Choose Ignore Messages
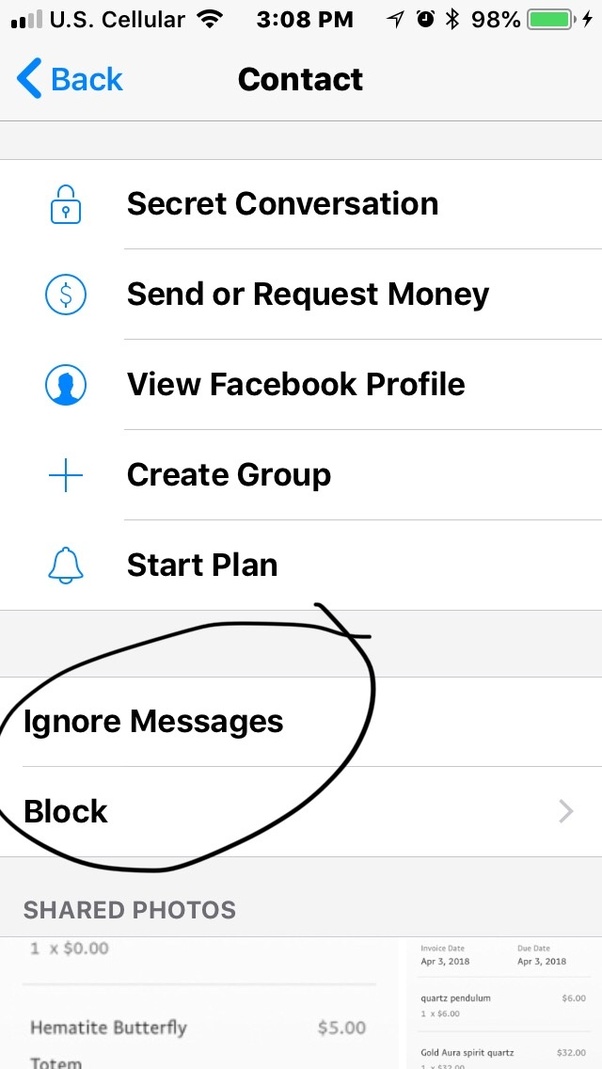 coord(154,721)
